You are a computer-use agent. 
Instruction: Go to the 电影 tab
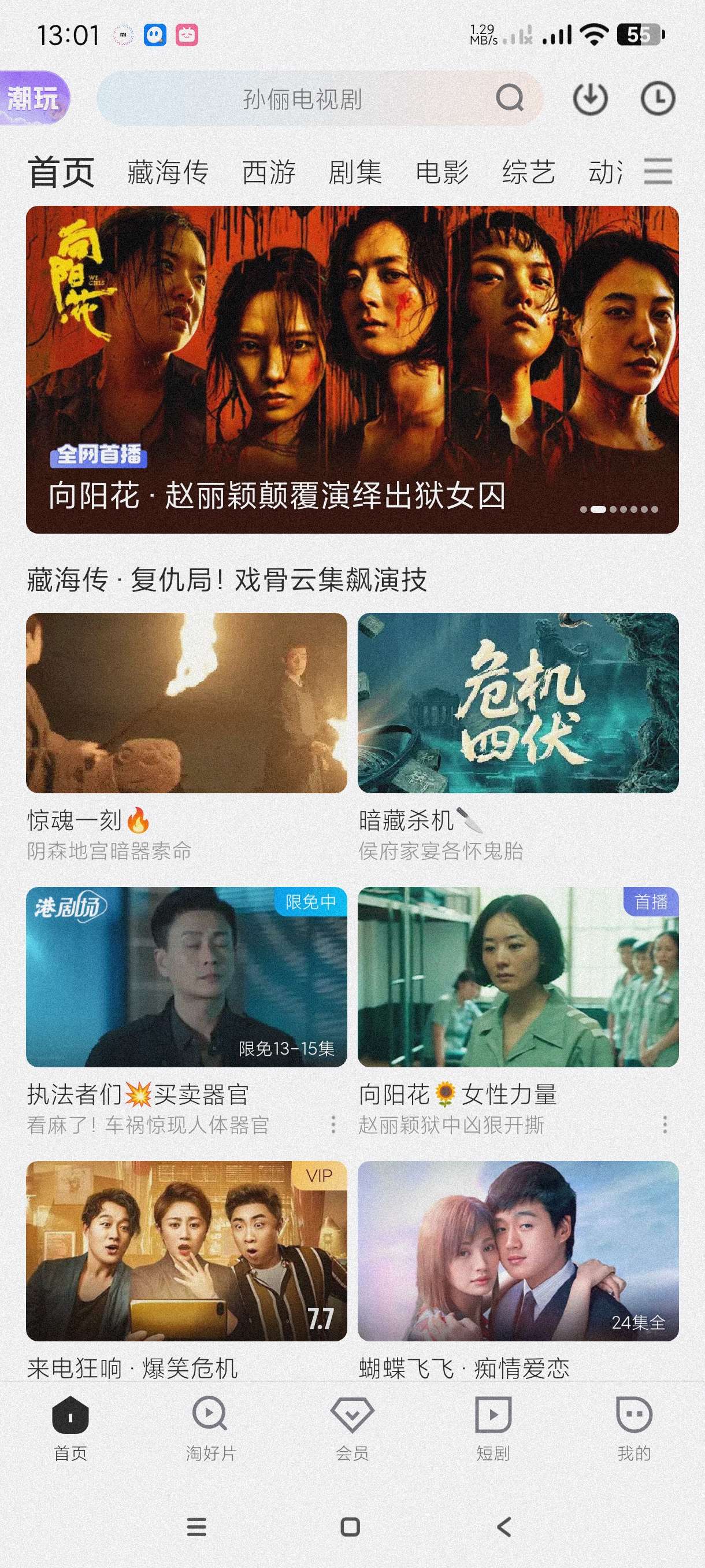tap(442, 172)
